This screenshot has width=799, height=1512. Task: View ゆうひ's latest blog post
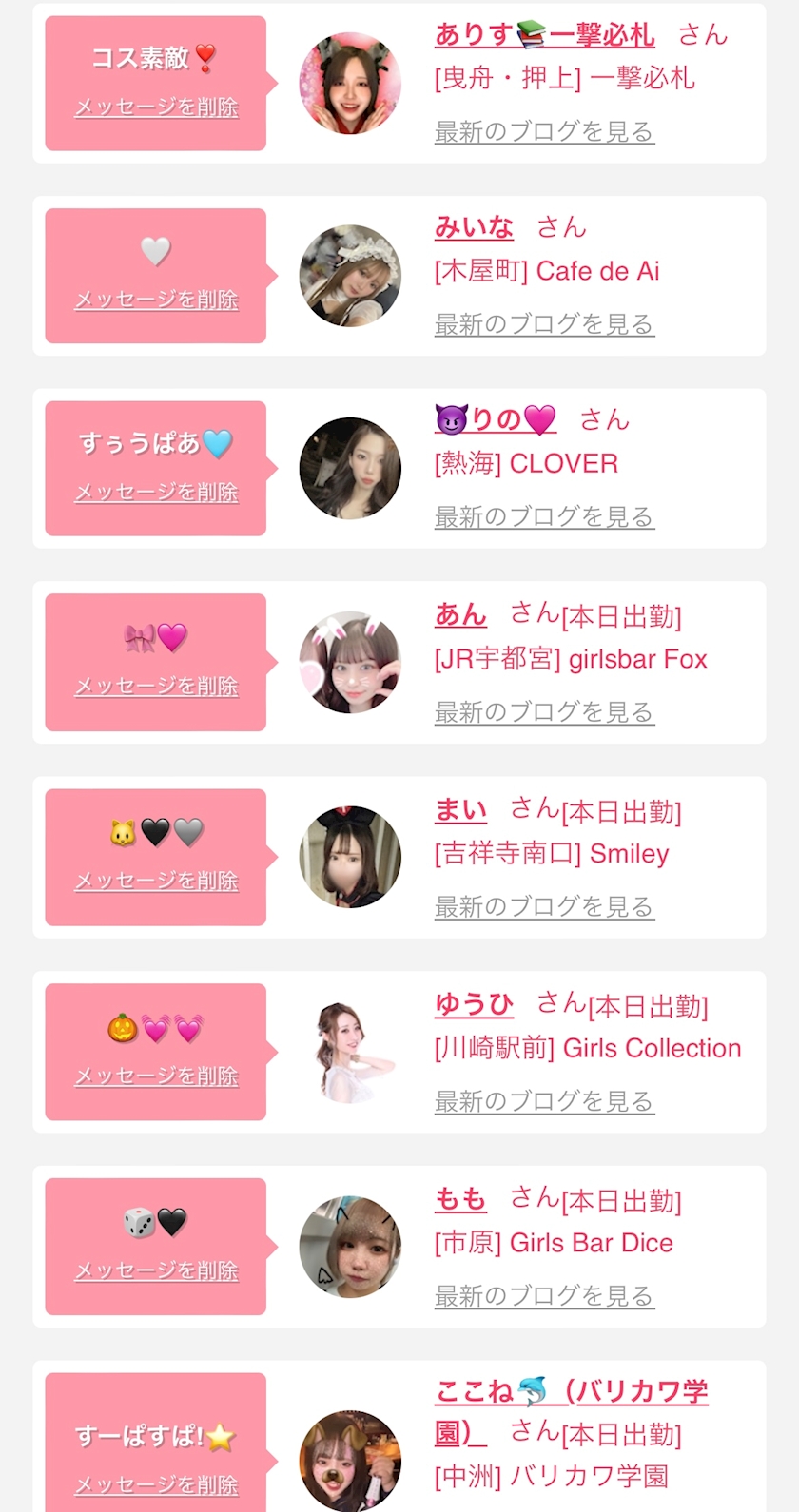(x=544, y=1102)
